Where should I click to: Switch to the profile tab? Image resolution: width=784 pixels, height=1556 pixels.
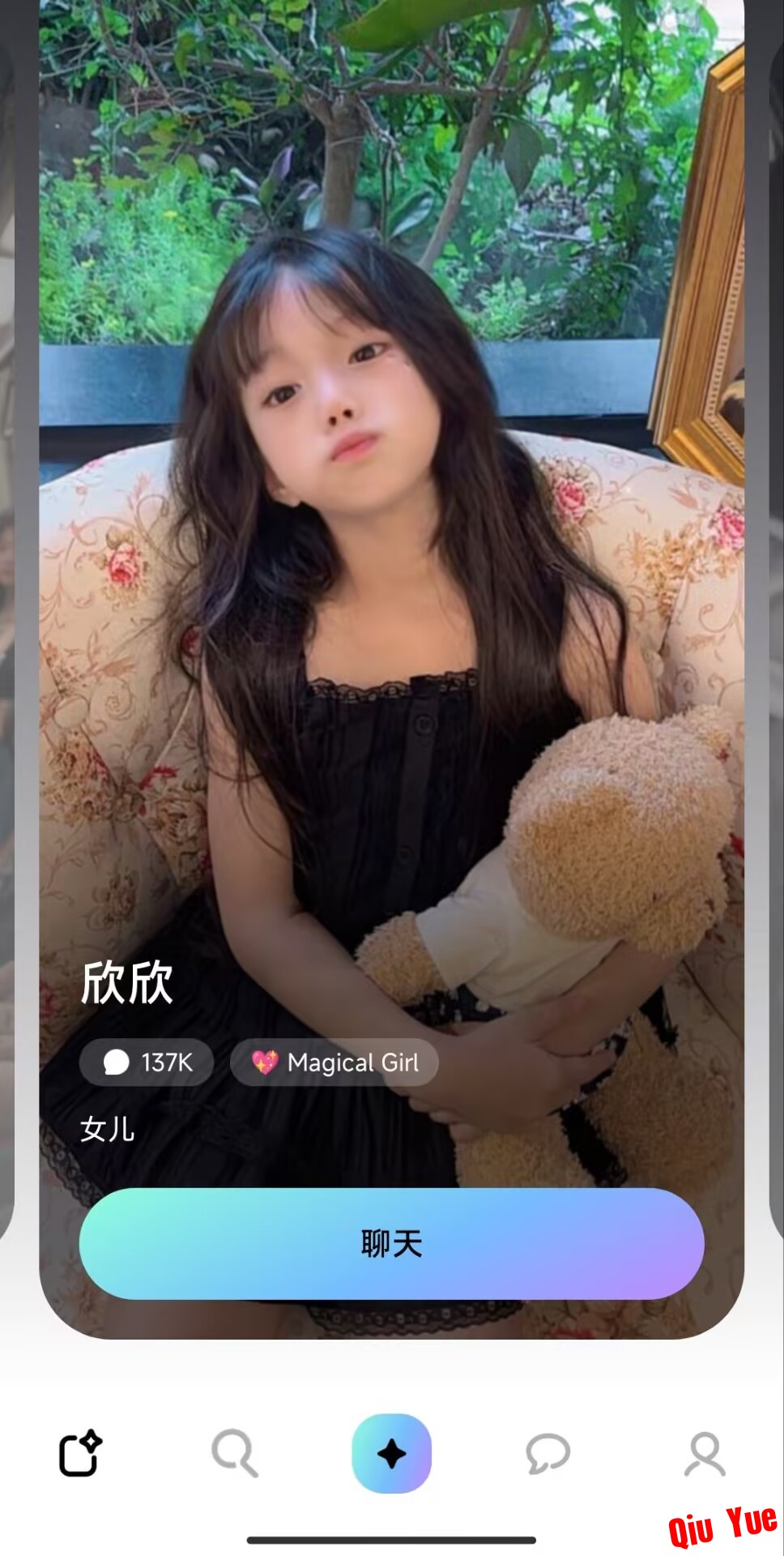tap(705, 1453)
